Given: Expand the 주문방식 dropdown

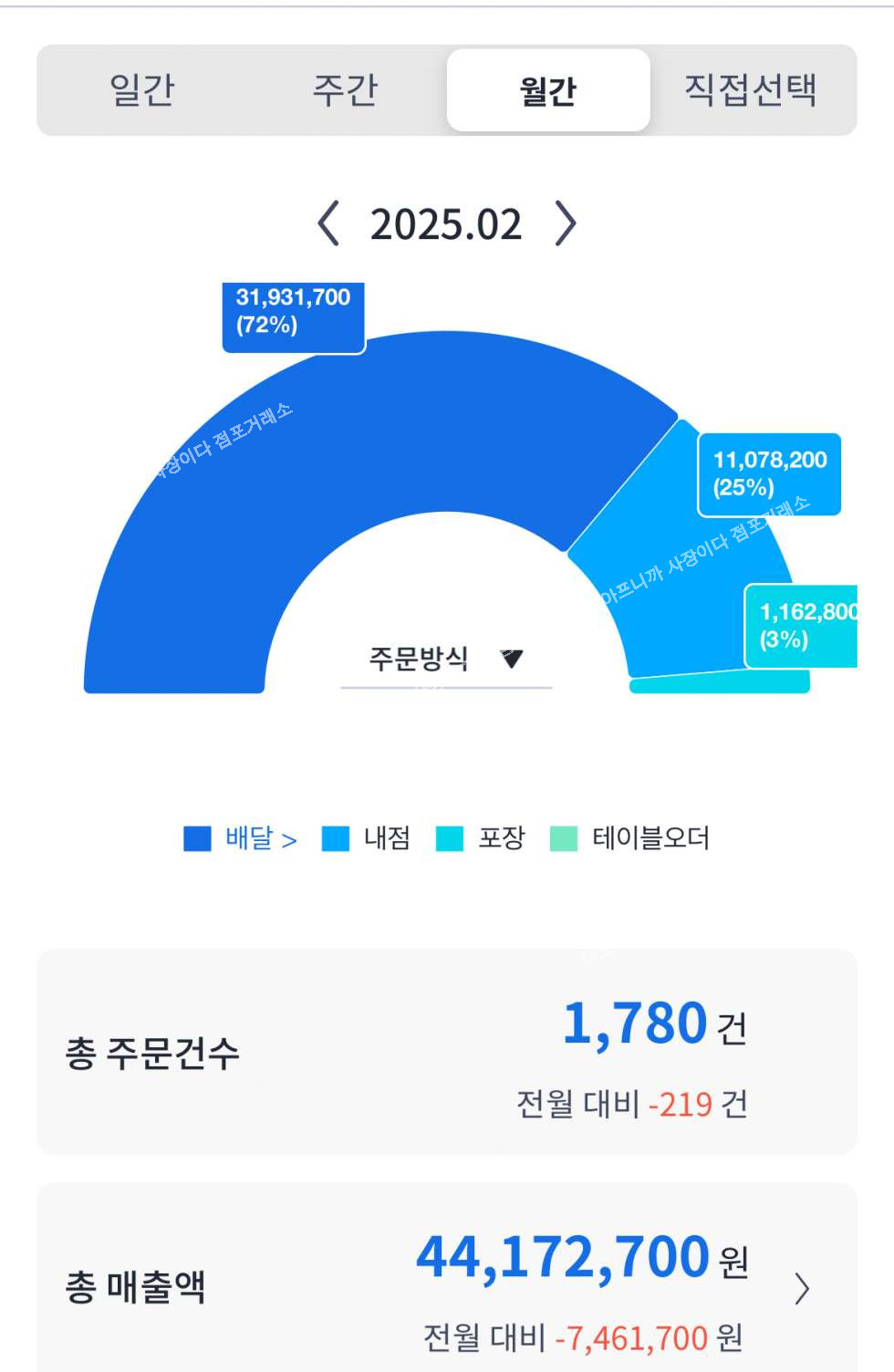Looking at the screenshot, I should coord(446,659).
